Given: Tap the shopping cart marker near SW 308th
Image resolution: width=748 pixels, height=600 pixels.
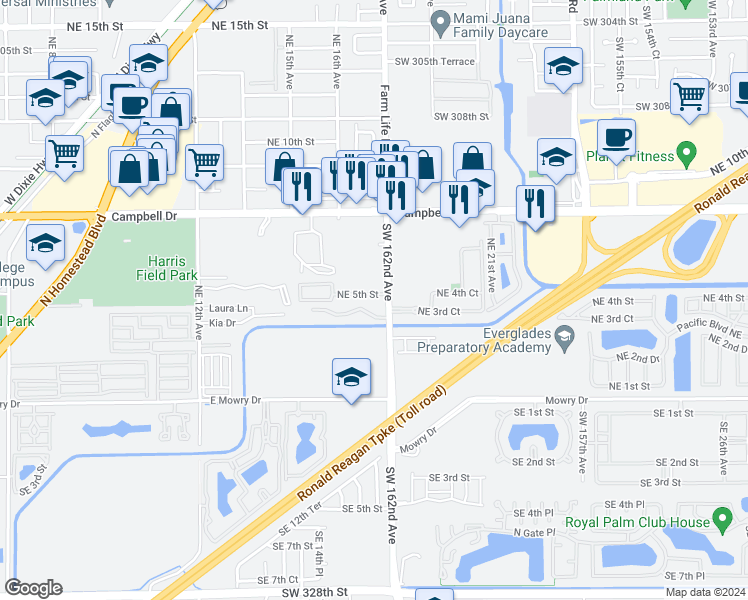Looking at the screenshot, I should pyautogui.click(x=689, y=101).
